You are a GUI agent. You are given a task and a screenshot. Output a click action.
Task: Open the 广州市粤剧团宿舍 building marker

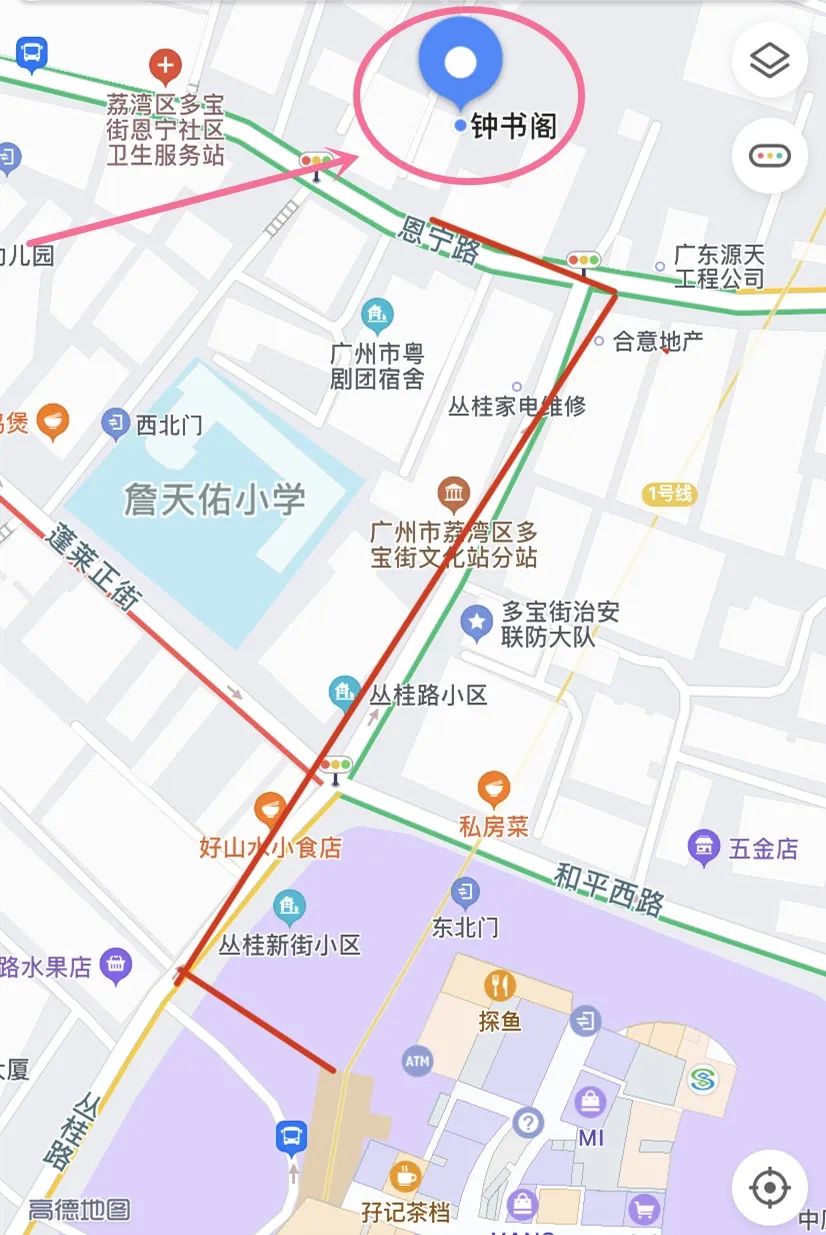[x=377, y=318]
